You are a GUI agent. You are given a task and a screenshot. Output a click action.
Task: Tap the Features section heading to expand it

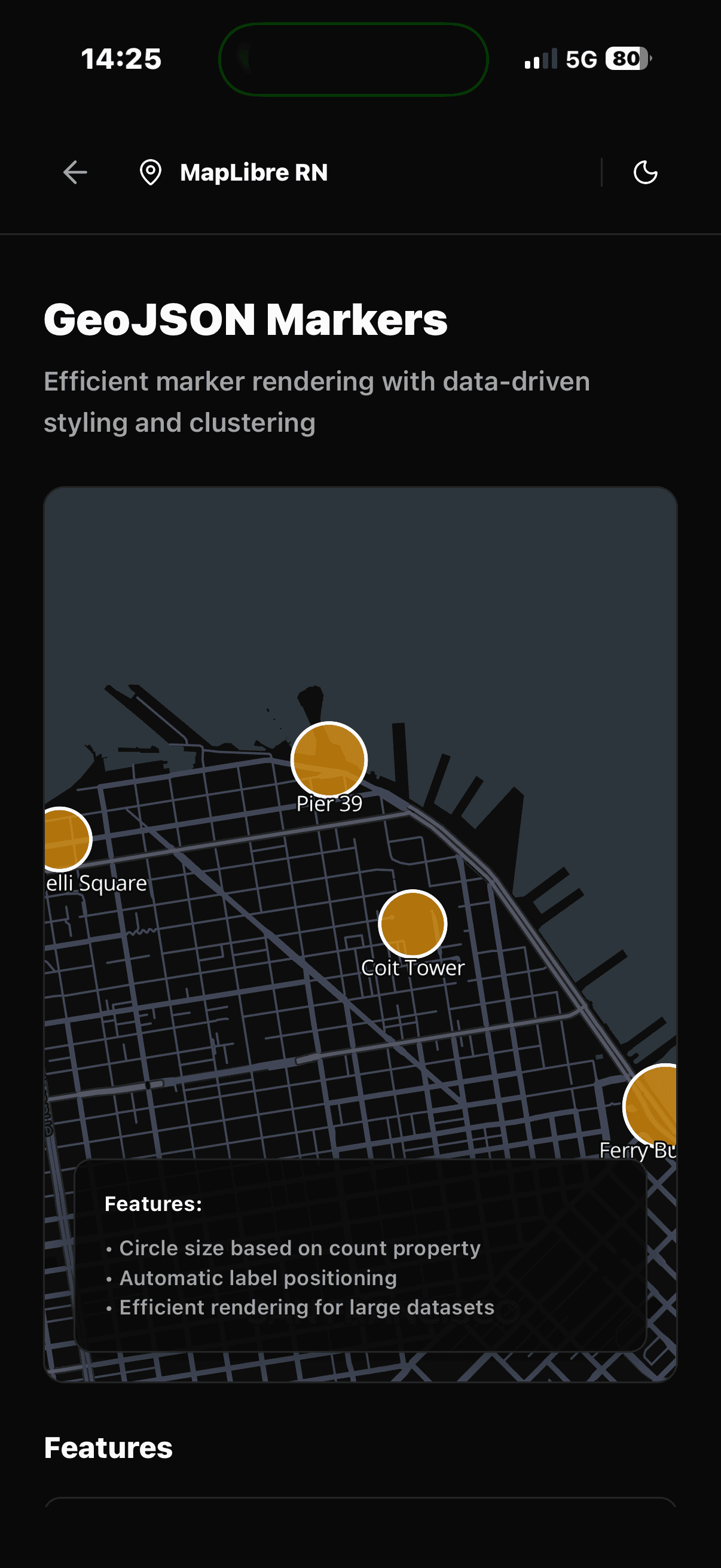pyautogui.click(x=108, y=1447)
